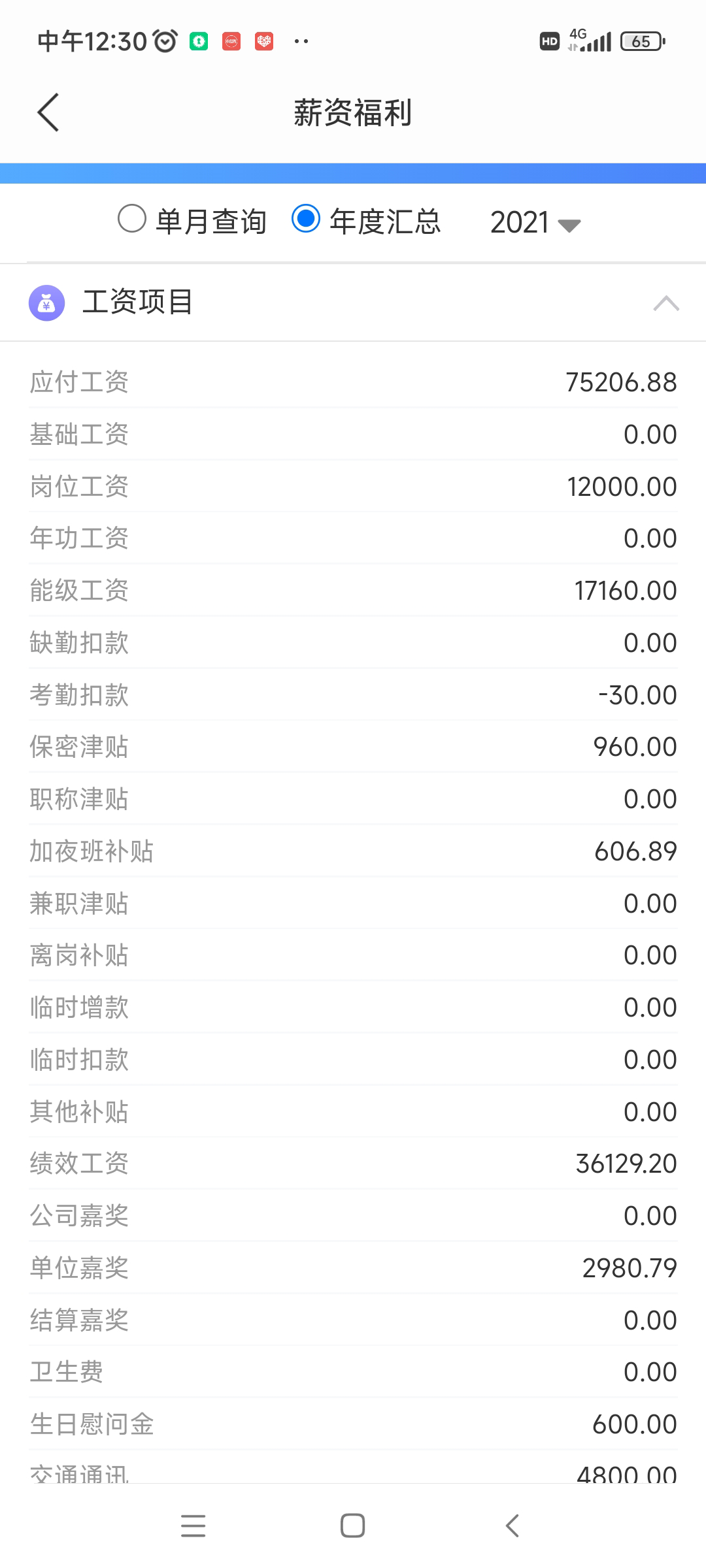Select the 单月查询 radio option
This screenshot has width=706, height=1568.
(x=132, y=219)
